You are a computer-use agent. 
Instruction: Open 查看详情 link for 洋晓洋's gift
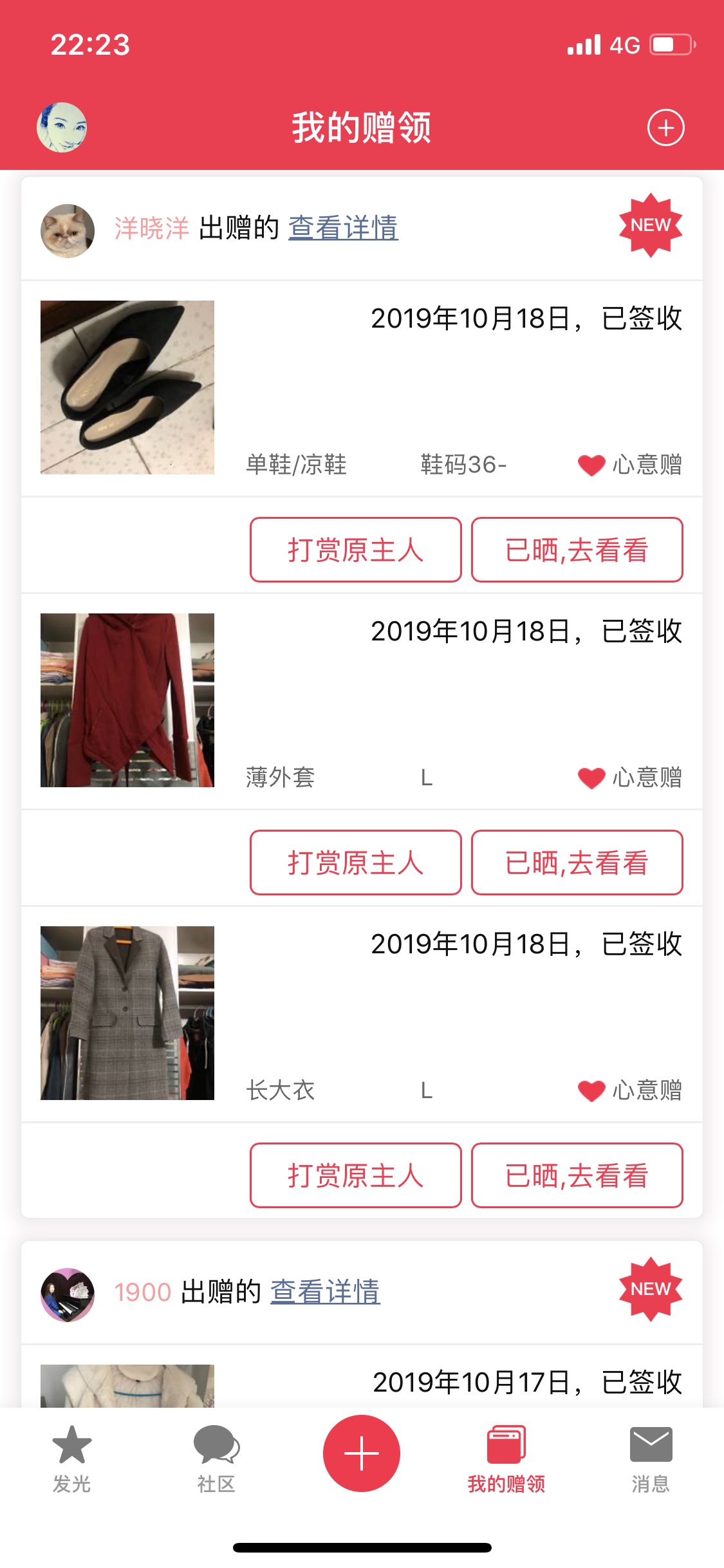coord(343,228)
